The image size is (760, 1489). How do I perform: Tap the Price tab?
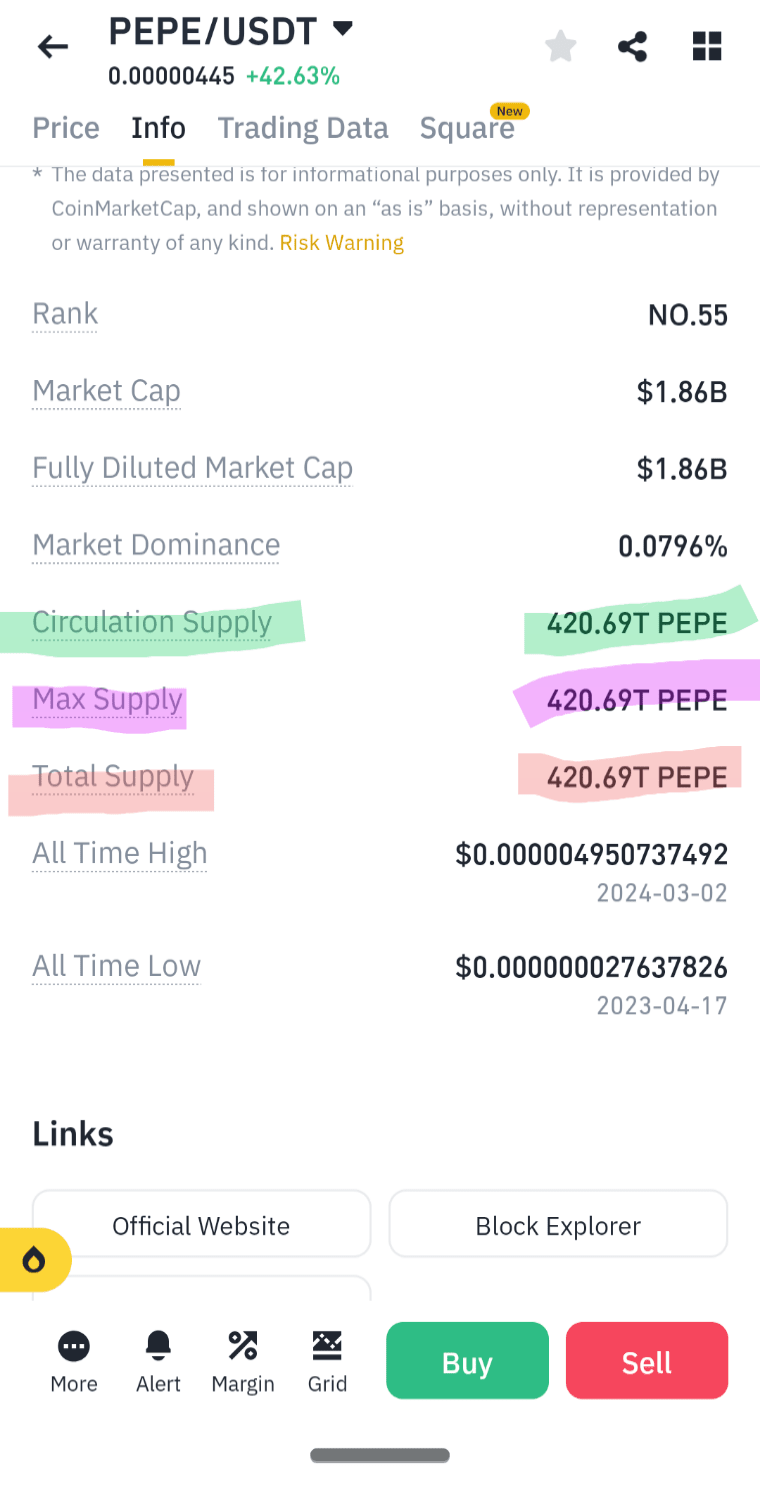tap(65, 128)
